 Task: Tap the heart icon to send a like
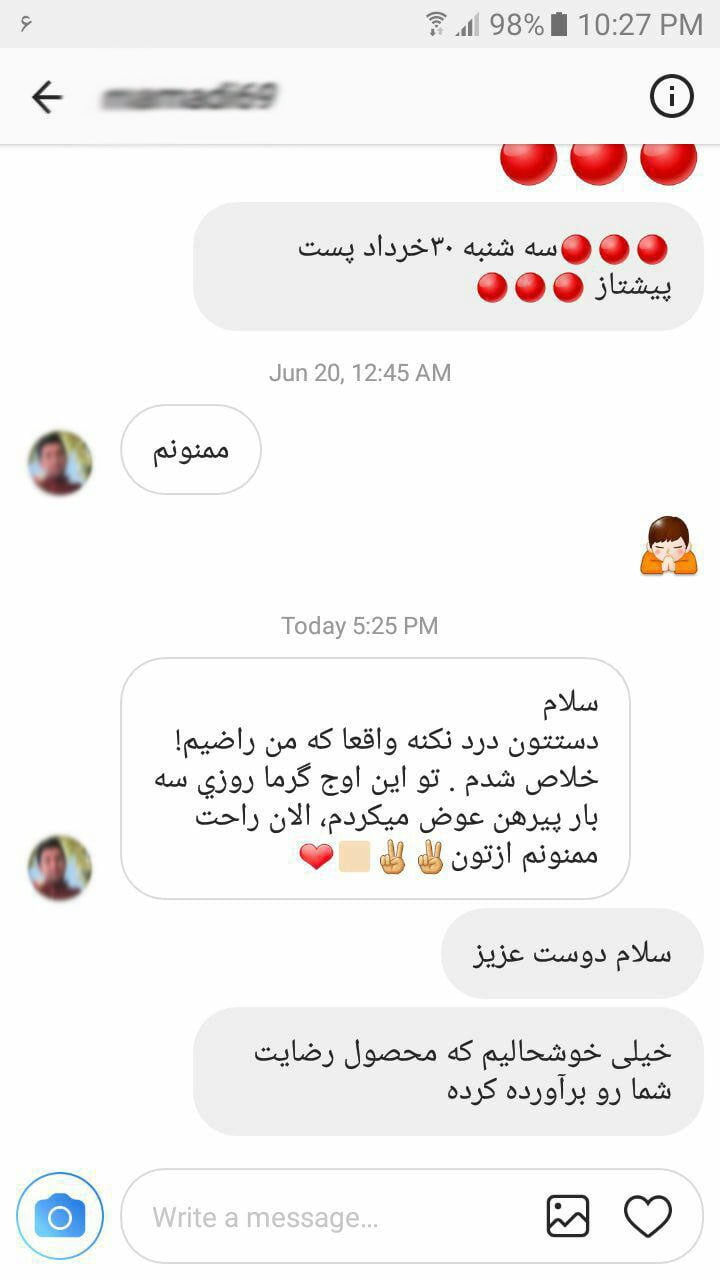tap(648, 1215)
